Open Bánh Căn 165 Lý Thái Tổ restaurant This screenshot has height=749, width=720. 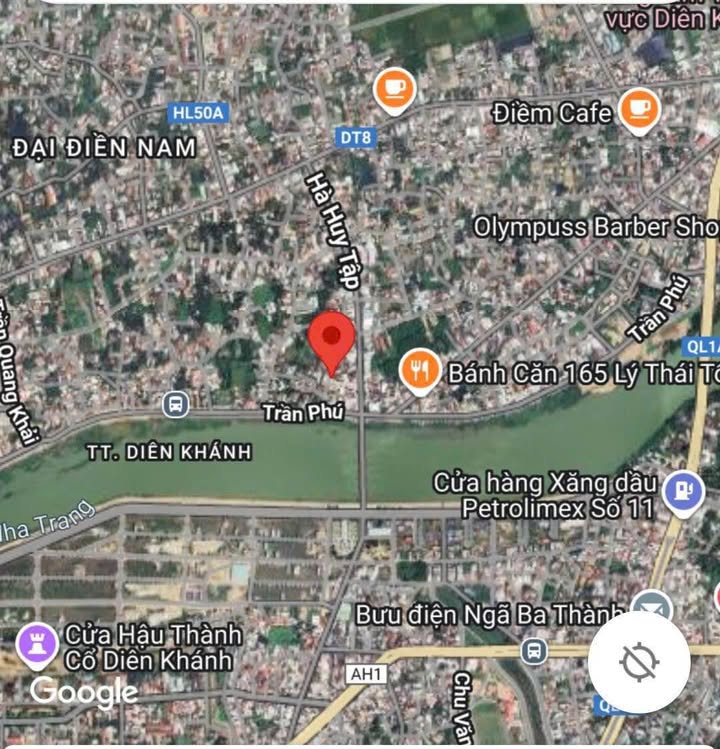[420, 371]
